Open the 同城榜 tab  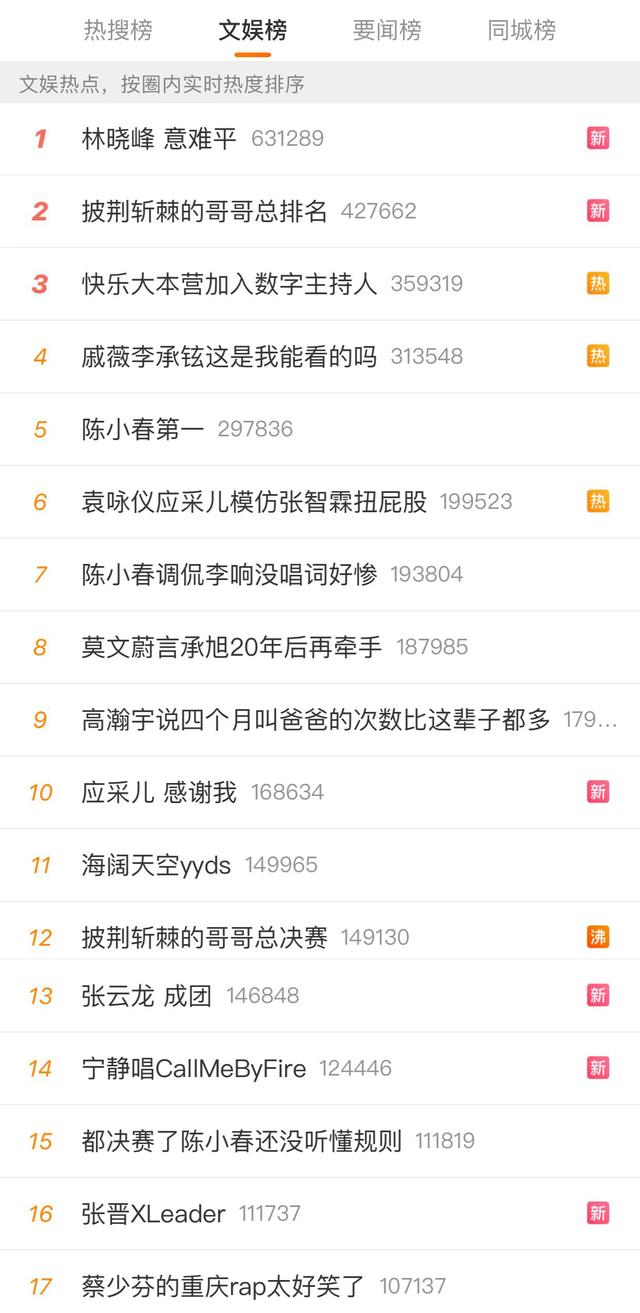click(521, 31)
